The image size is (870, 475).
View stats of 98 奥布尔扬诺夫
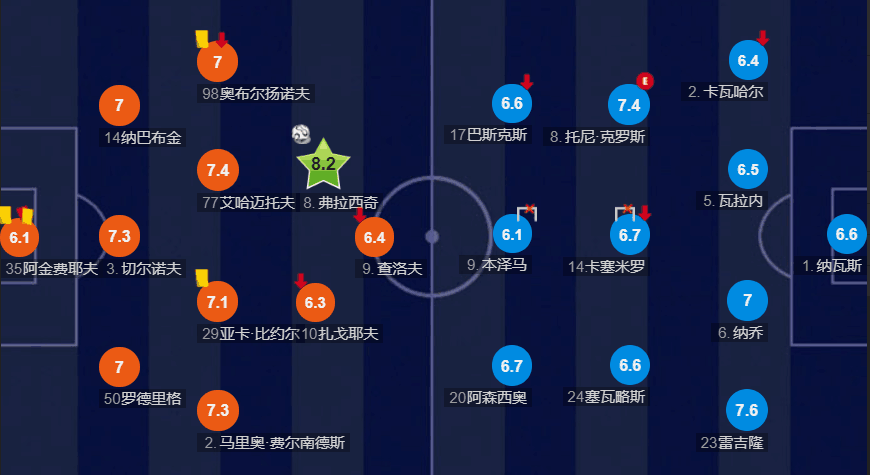(x=218, y=62)
